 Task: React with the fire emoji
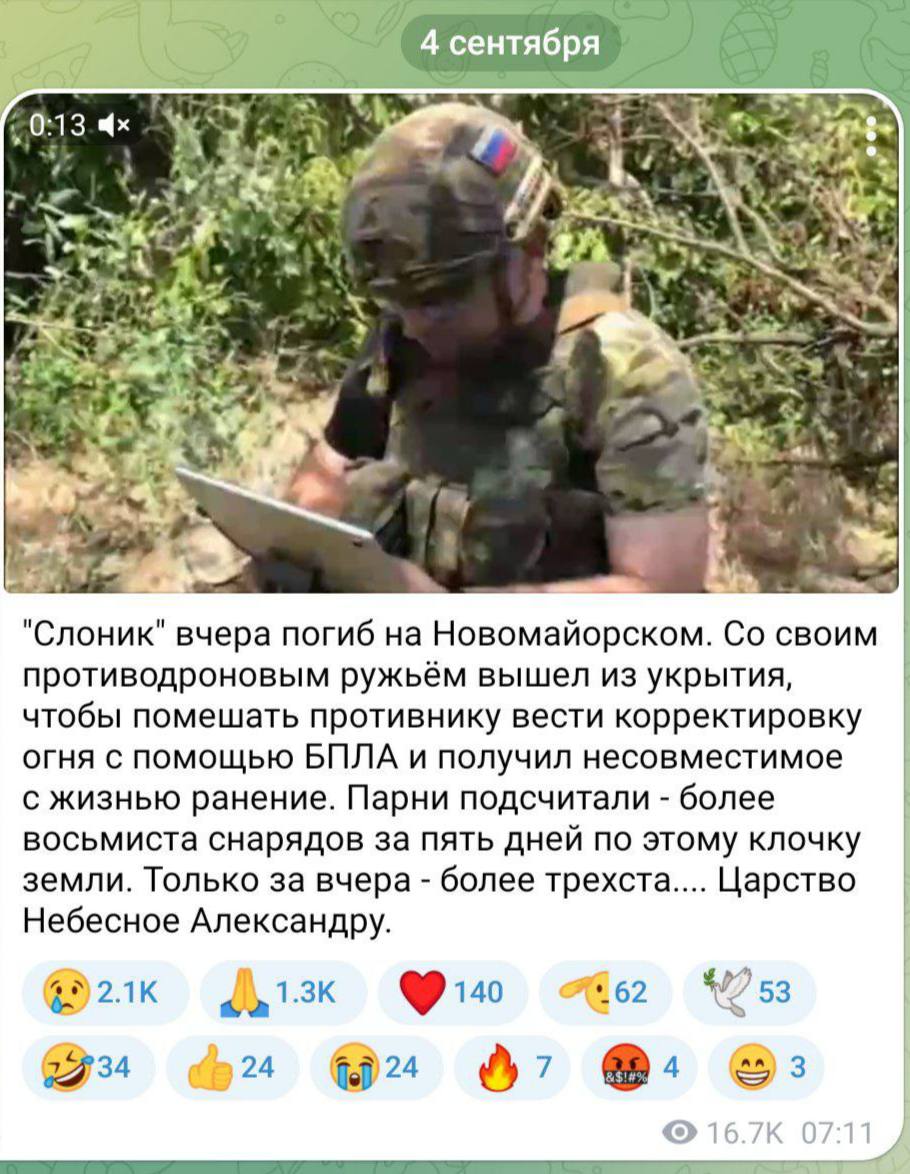[513, 1067]
